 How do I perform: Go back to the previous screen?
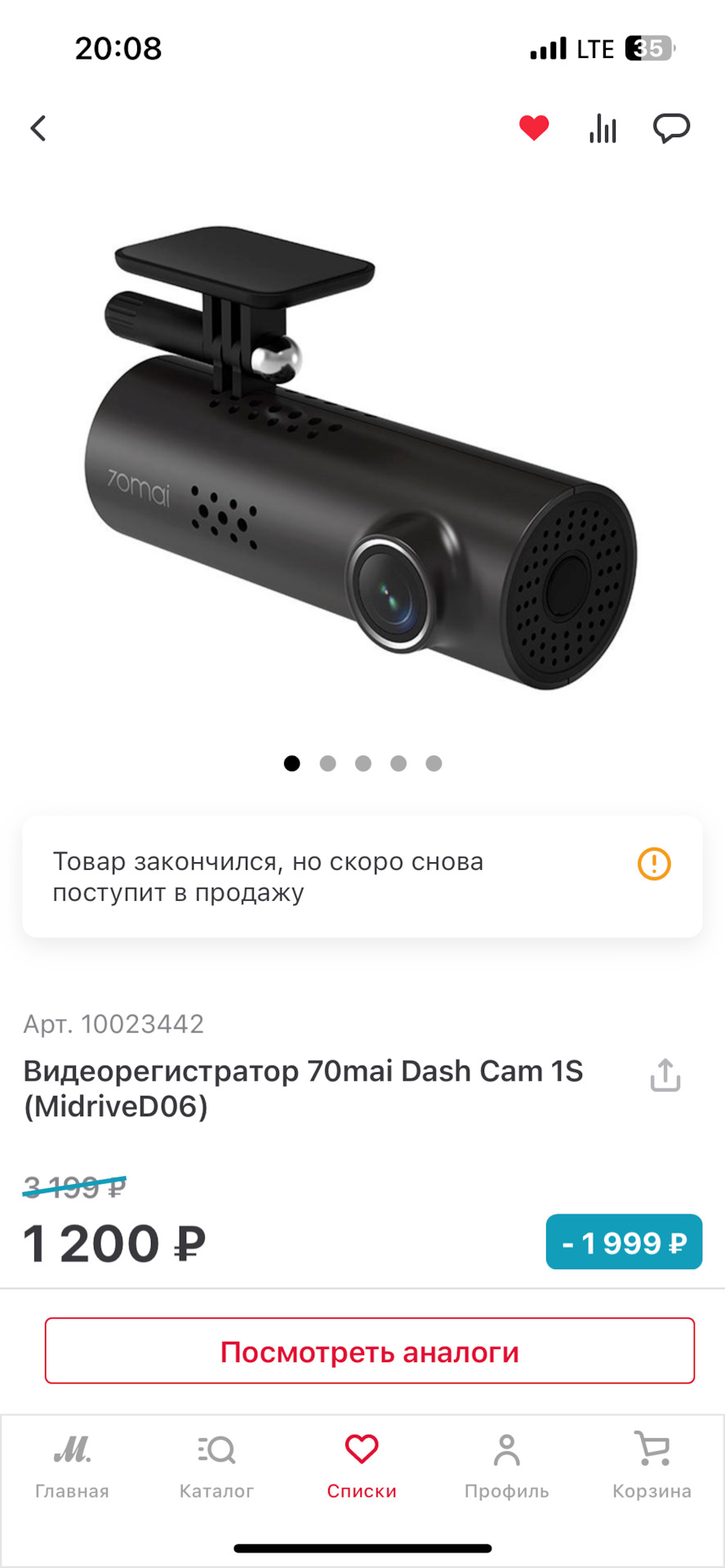38,128
